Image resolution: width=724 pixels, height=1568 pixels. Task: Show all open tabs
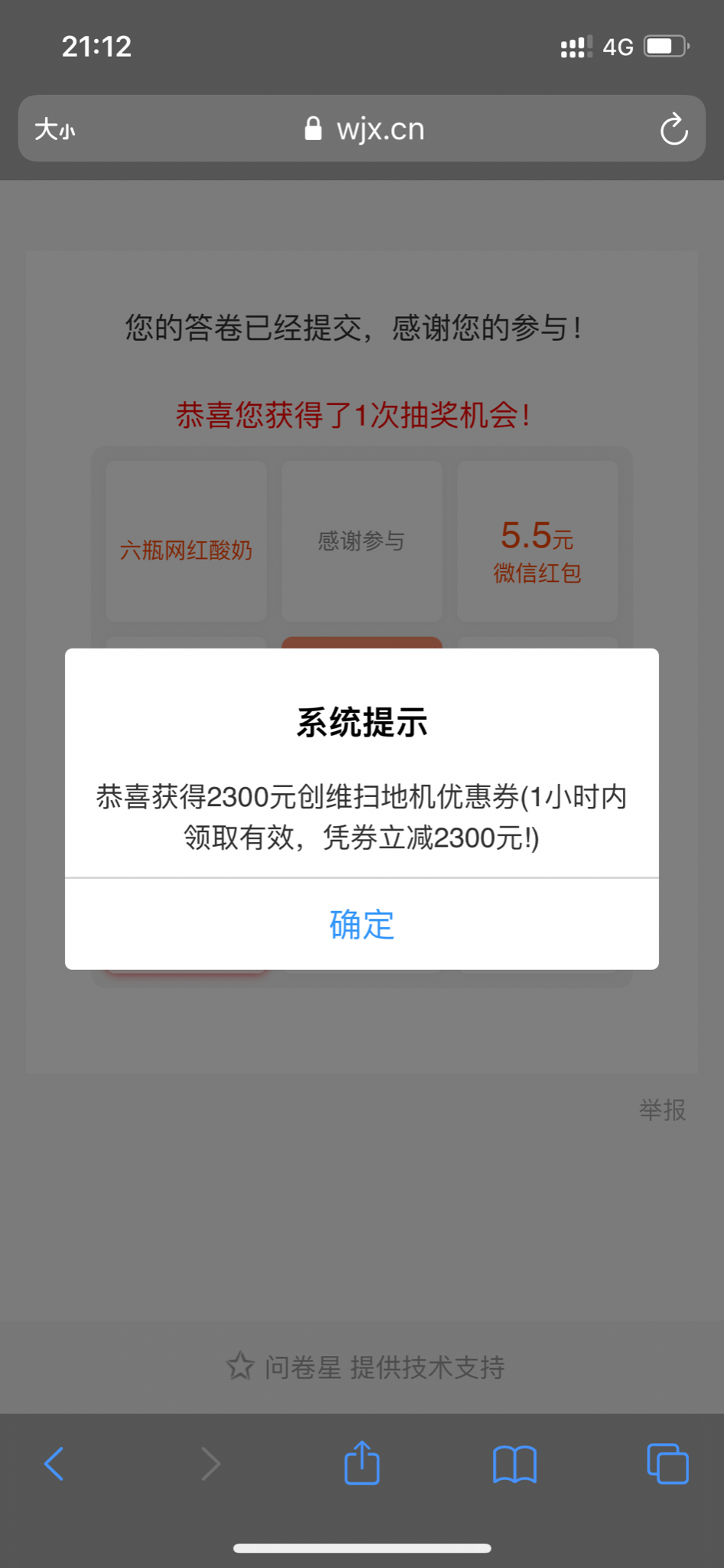(667, 1464)
